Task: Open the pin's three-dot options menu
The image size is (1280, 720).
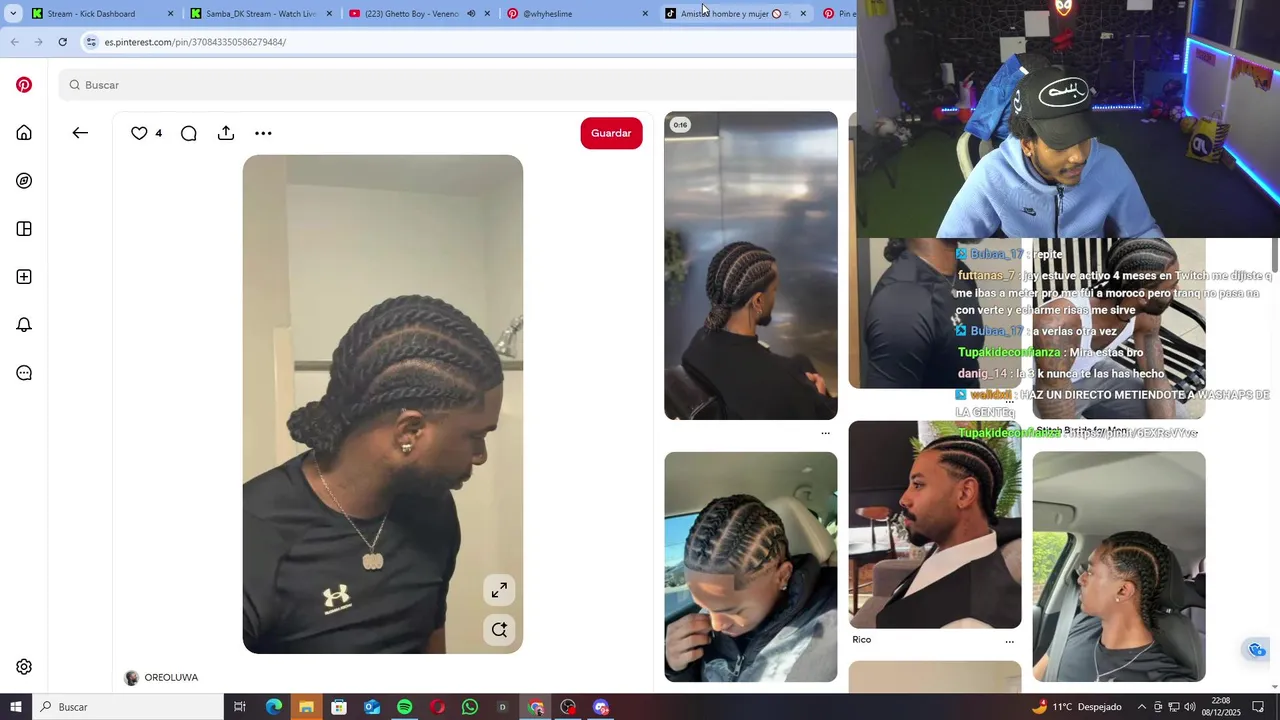Action: pyautogui.click(x=263, y=133)
